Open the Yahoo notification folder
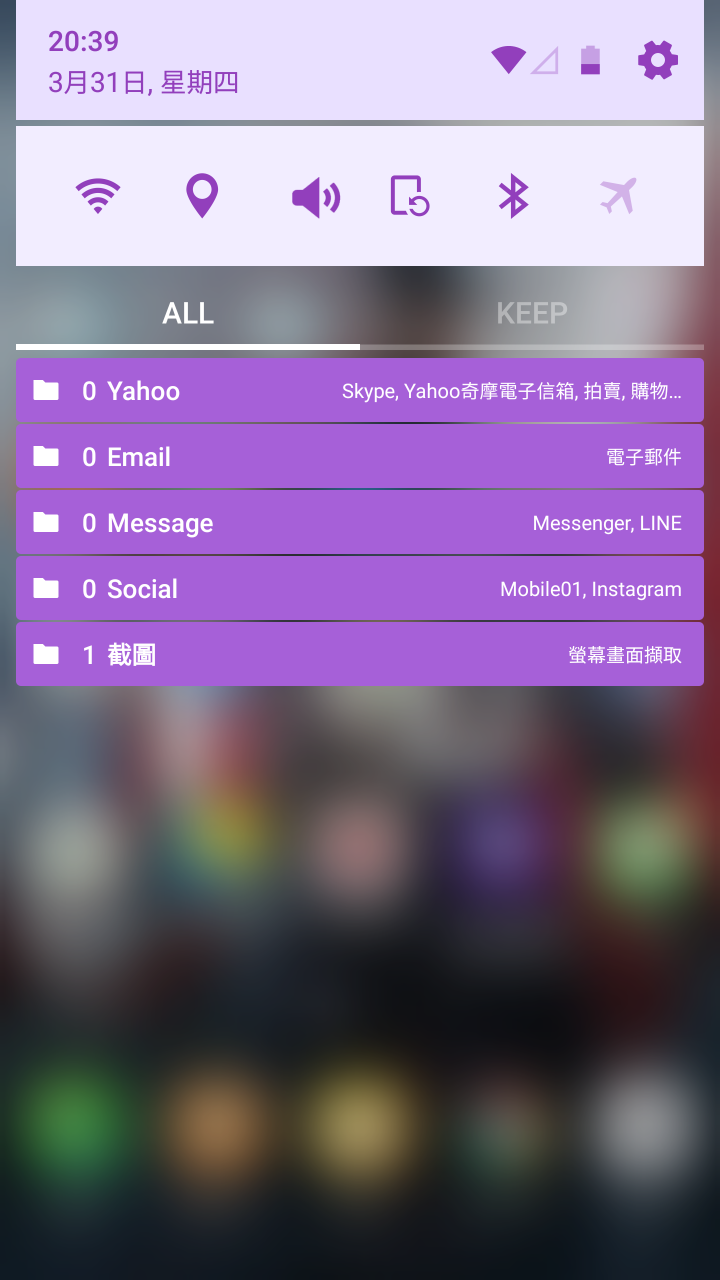The width and height of the screenshot is (720, 1280). (x=360, y=391)
